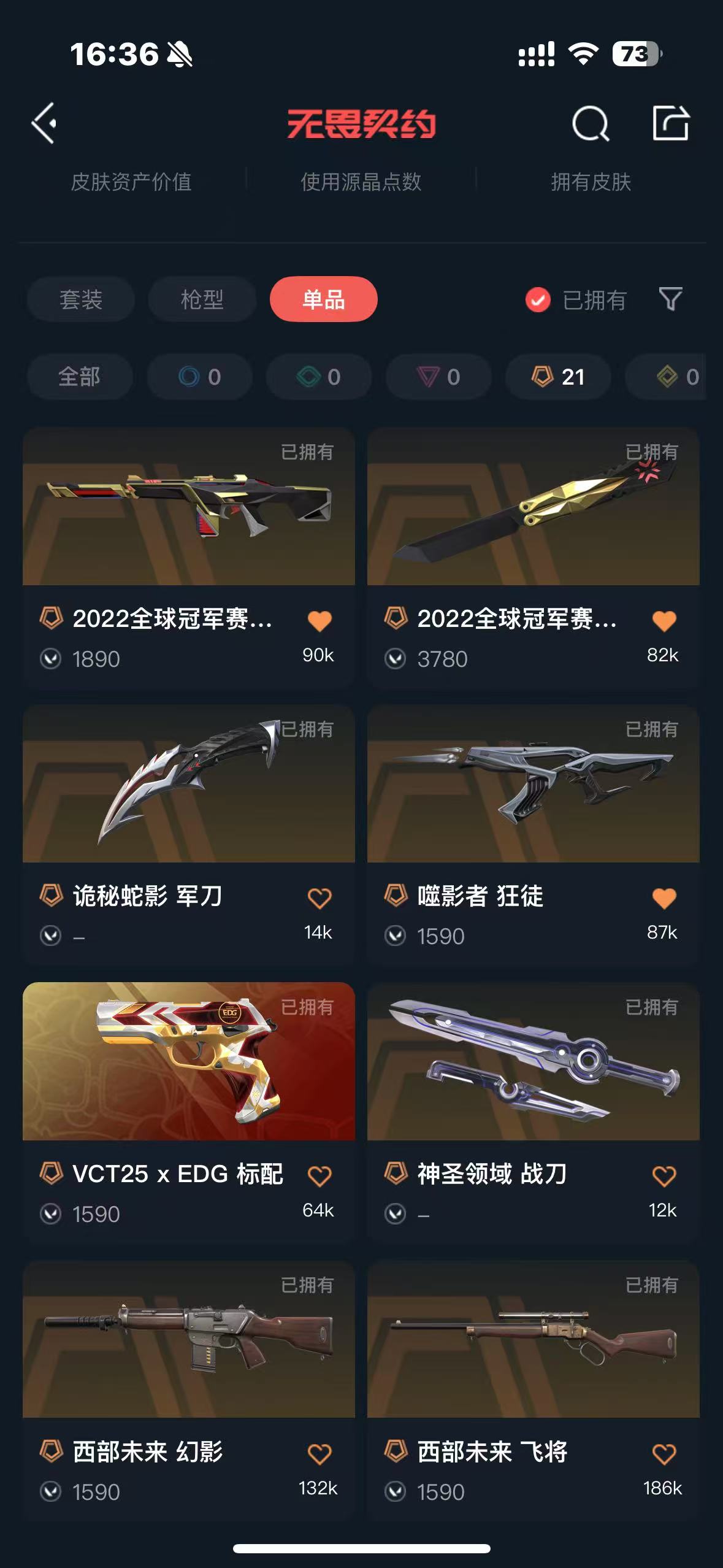The image size is (723, 1568).
Task: Filter by the pink triangle tier chip
Action: point(438,377)
